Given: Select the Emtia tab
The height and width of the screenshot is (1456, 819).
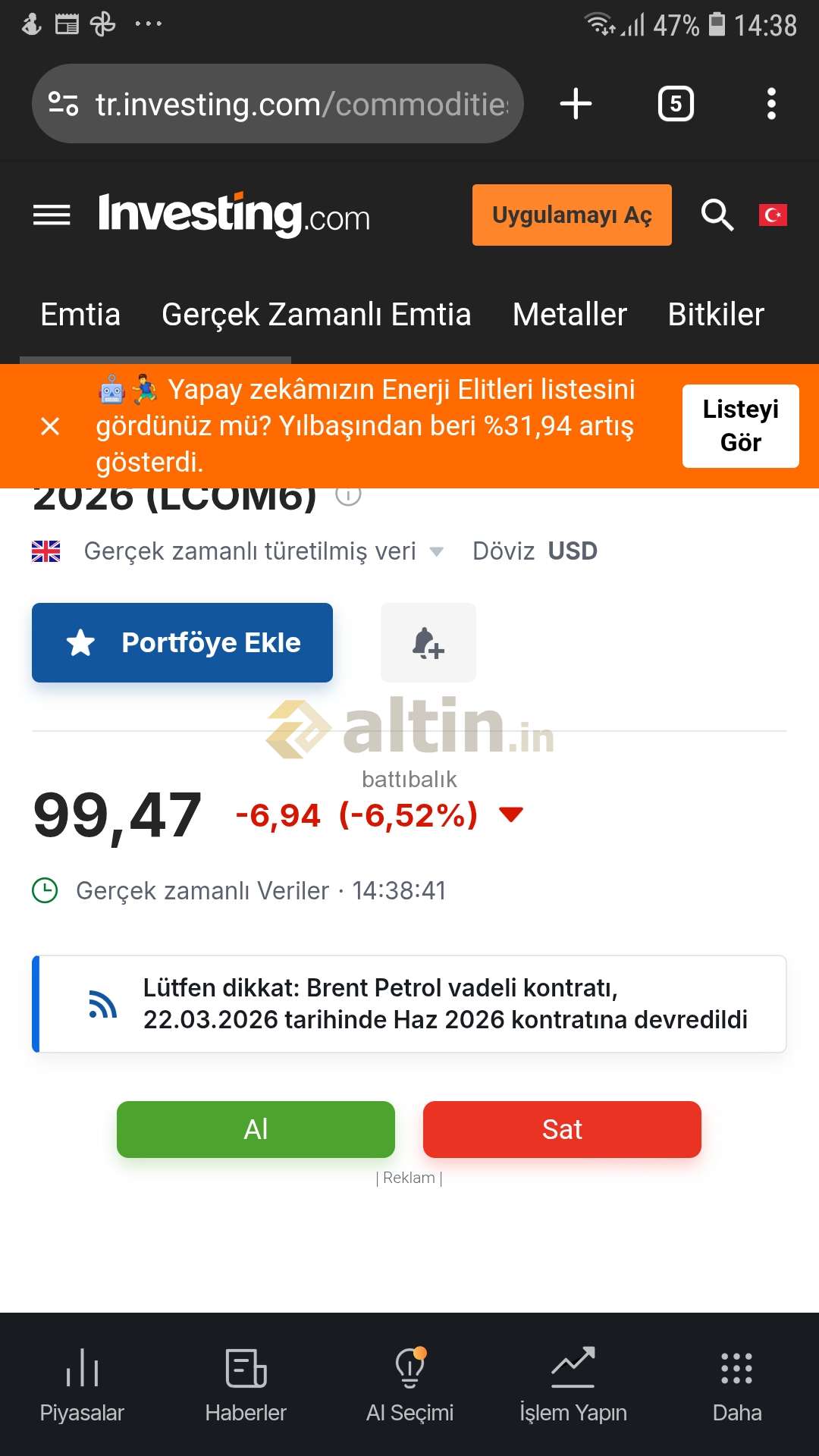Looking at the screenshot, I should tap(80, 315).
